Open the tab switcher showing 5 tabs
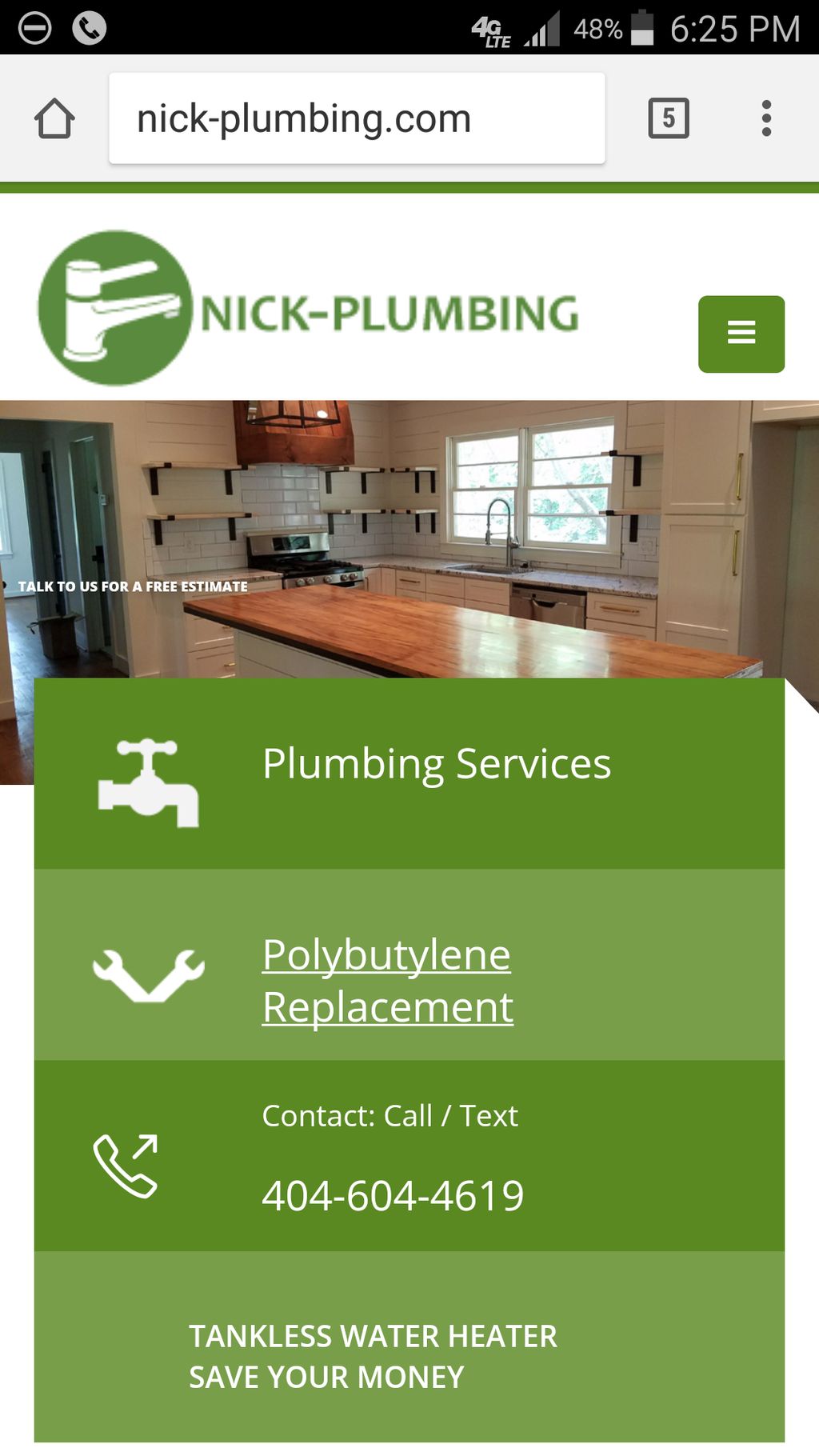This screenshot has height=1456, width=819. [668, 118]
